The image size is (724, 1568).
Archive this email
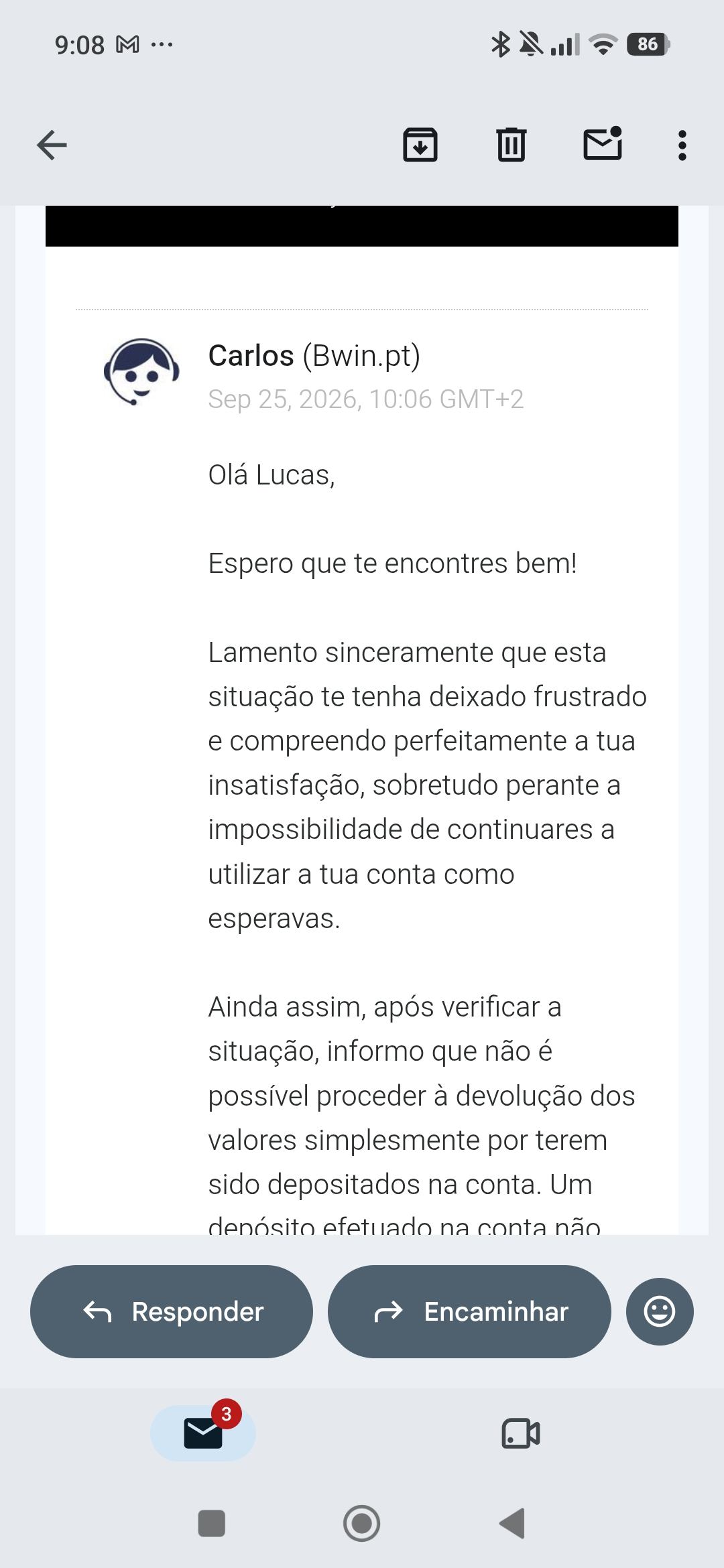[x=420, y=145]
